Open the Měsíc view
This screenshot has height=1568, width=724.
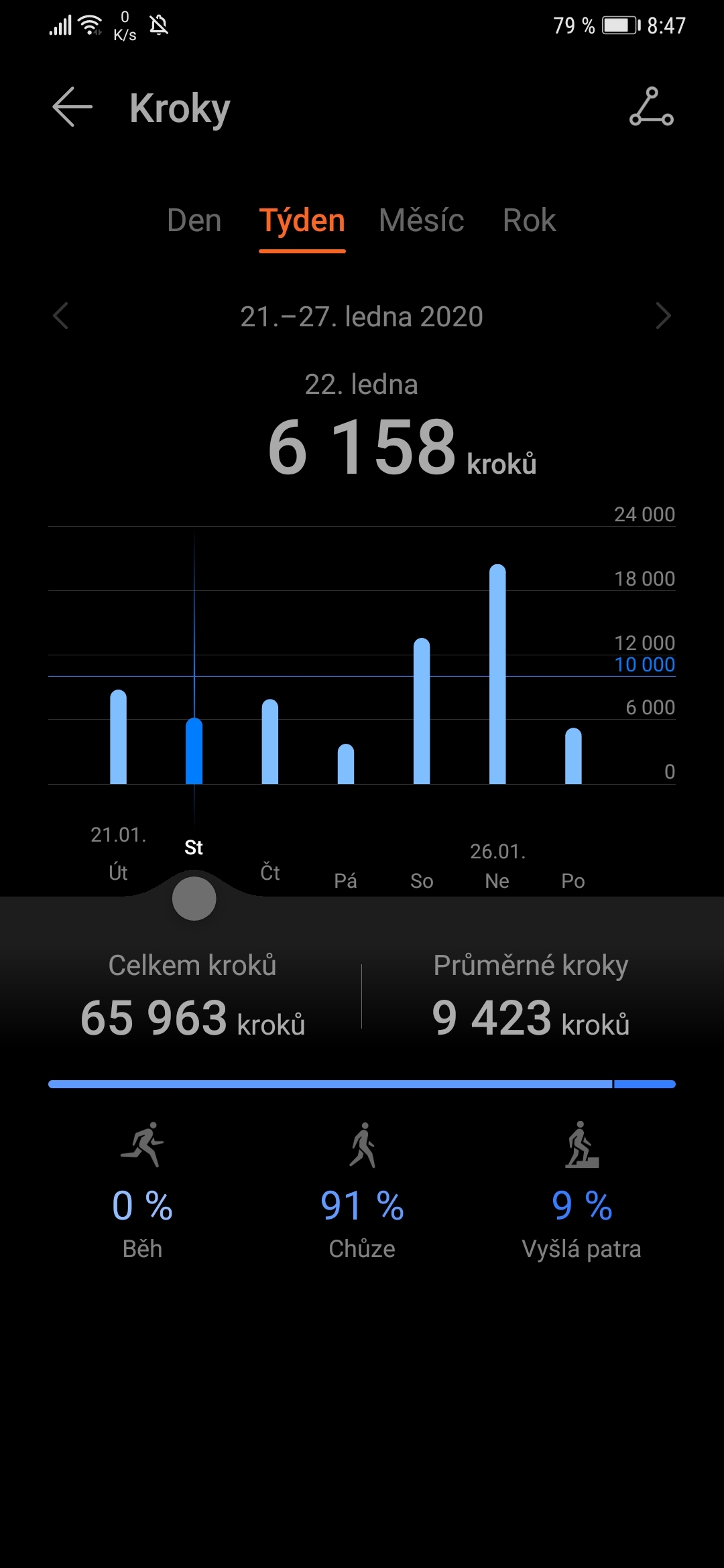point(422,221)
